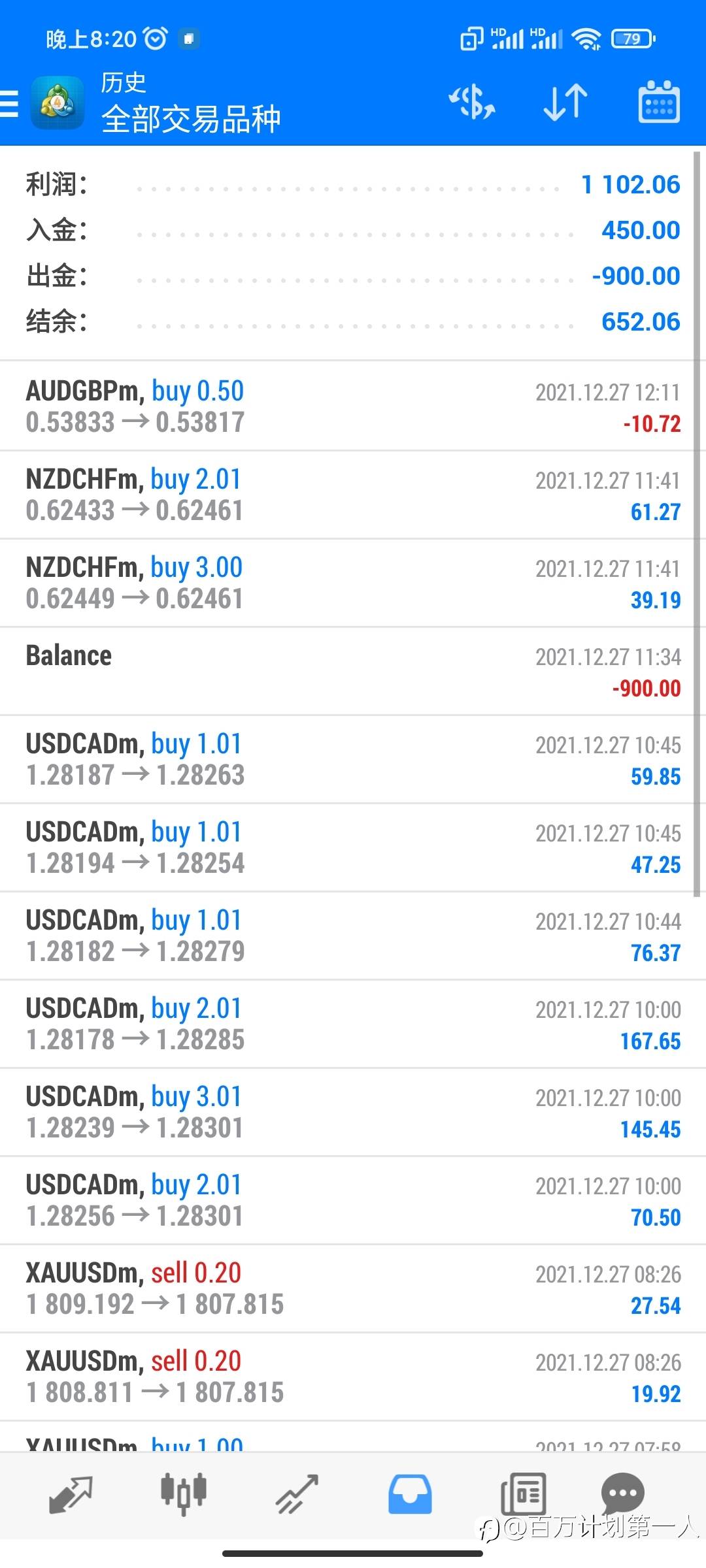The height and width of the screenshot is (1568, 706).
Task: Open the News tab
Action: 523,1495
